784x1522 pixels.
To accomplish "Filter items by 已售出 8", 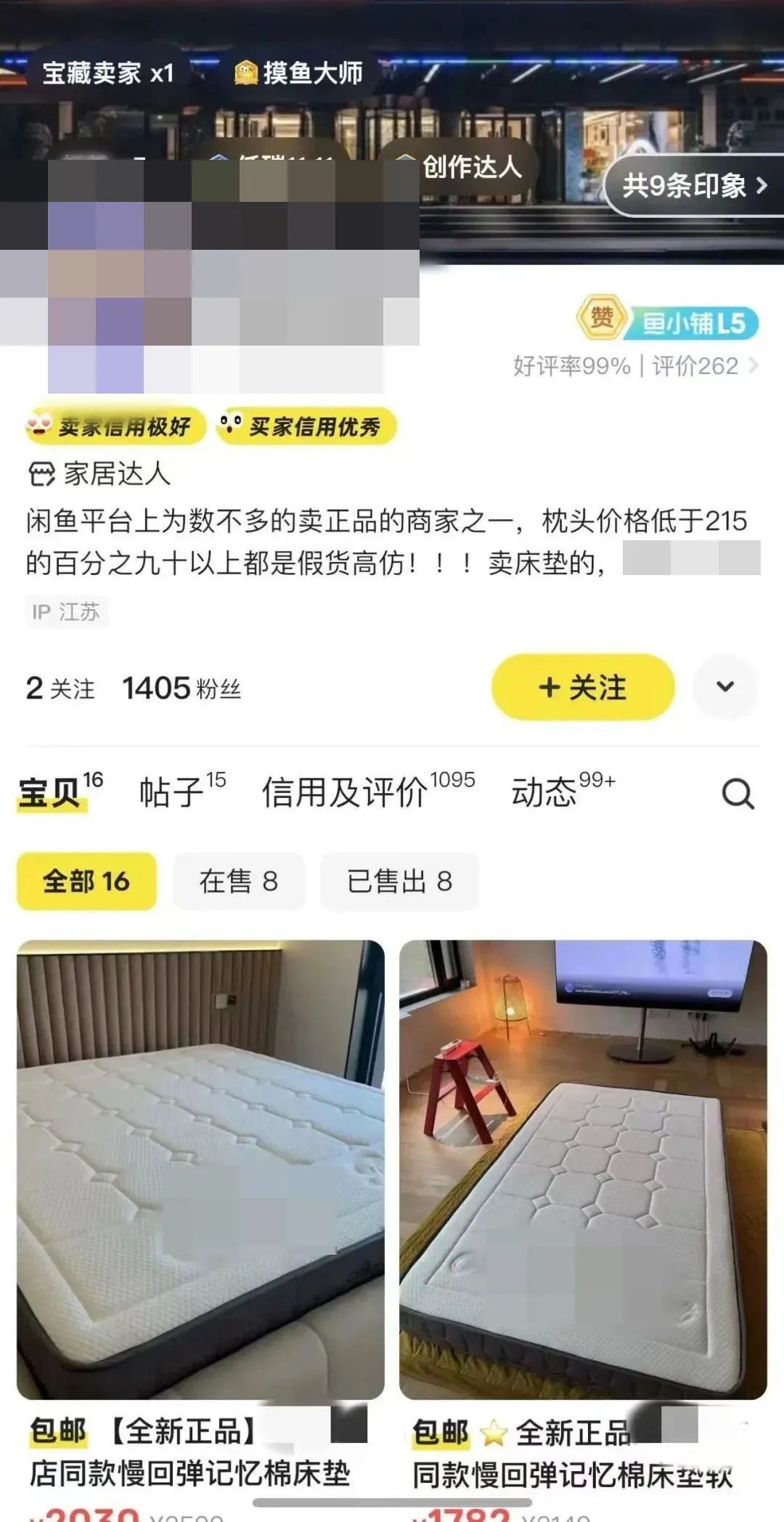I will [x=399, y=882].
